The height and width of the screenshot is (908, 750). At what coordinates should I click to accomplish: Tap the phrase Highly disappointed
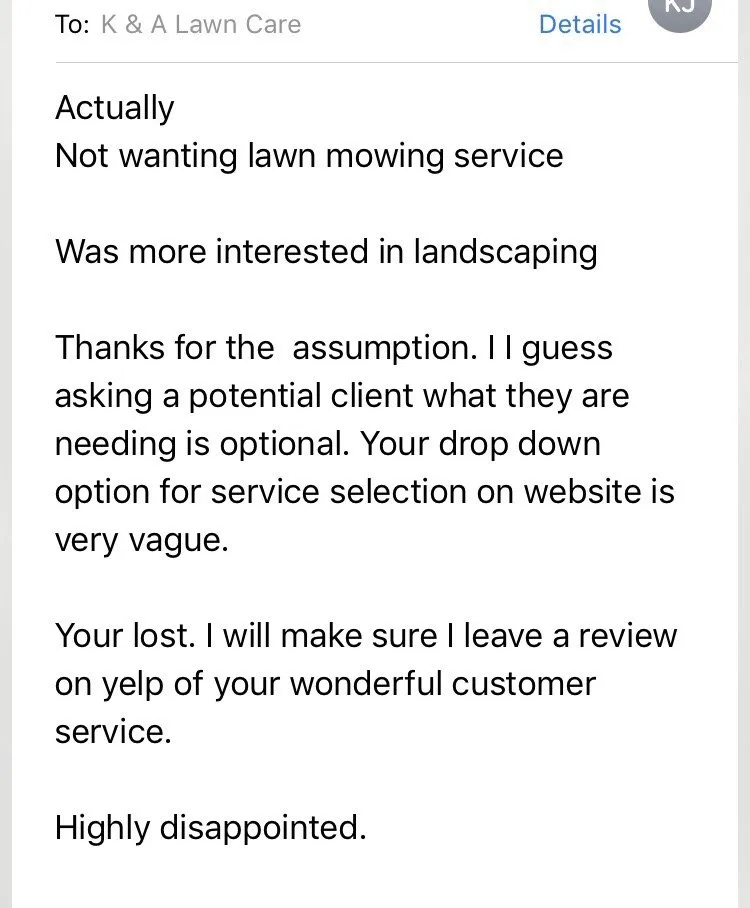pos(210,827)
